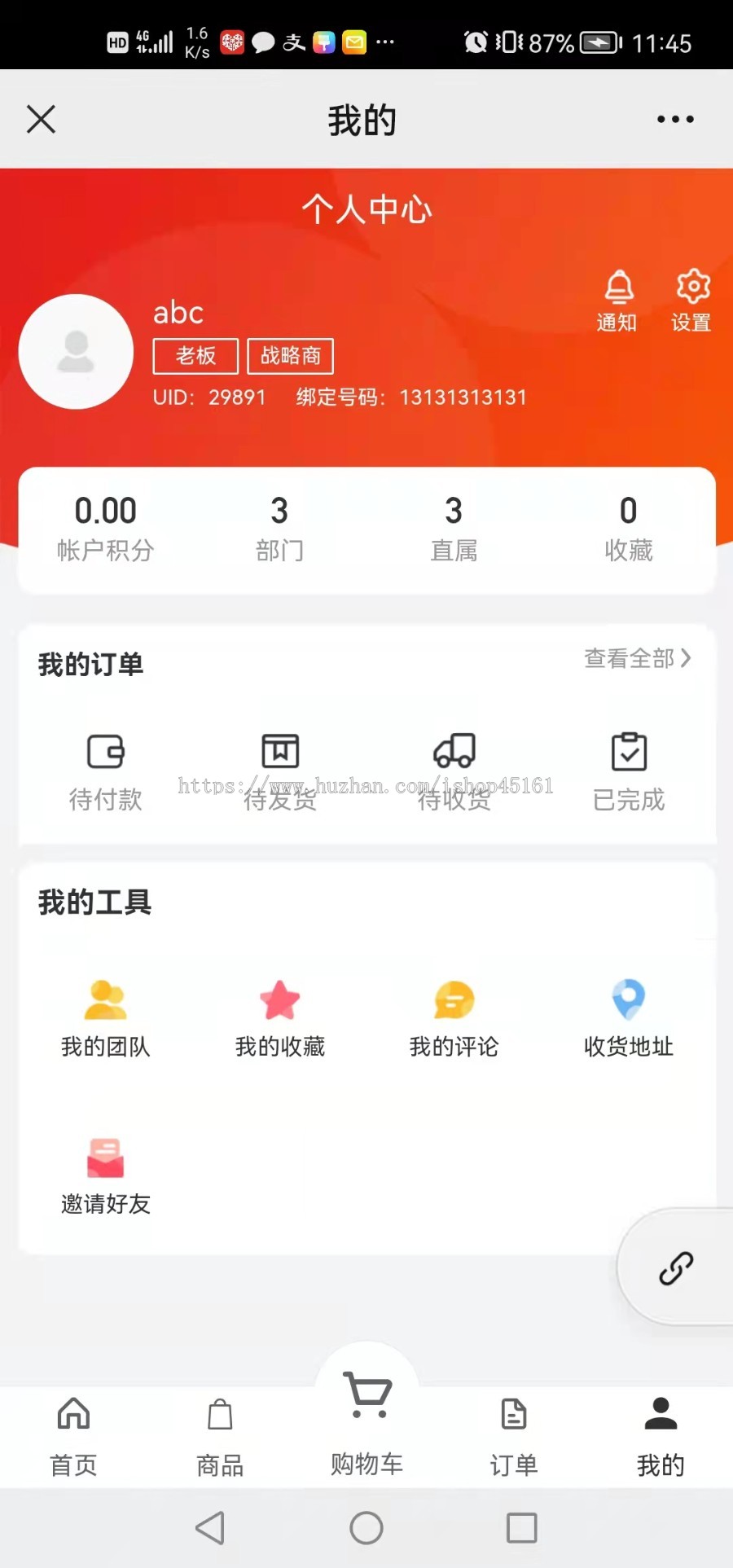Tap the floating link button

coord(675,1267)
